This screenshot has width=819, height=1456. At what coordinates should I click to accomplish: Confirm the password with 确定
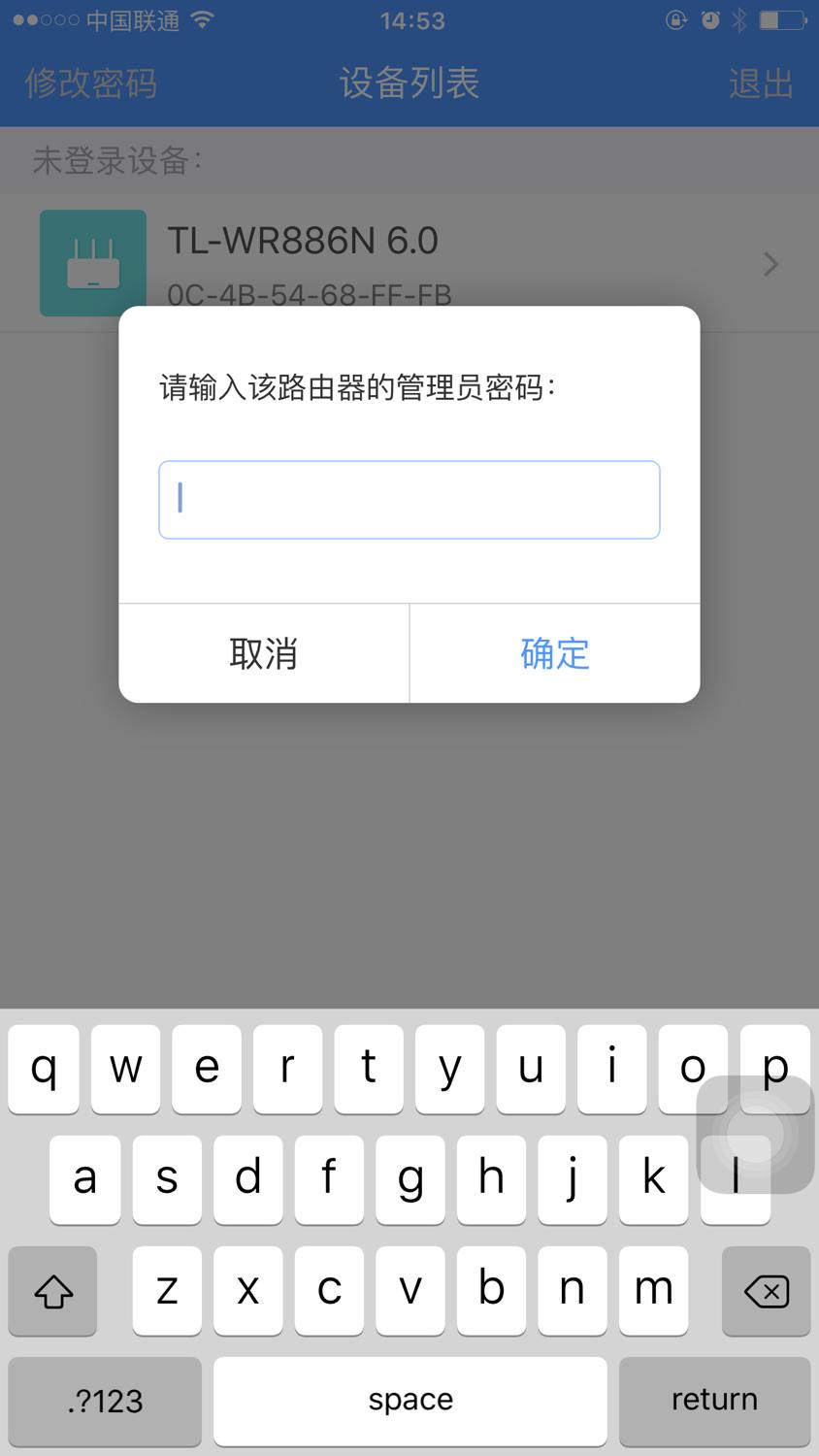tap(555, 653)
